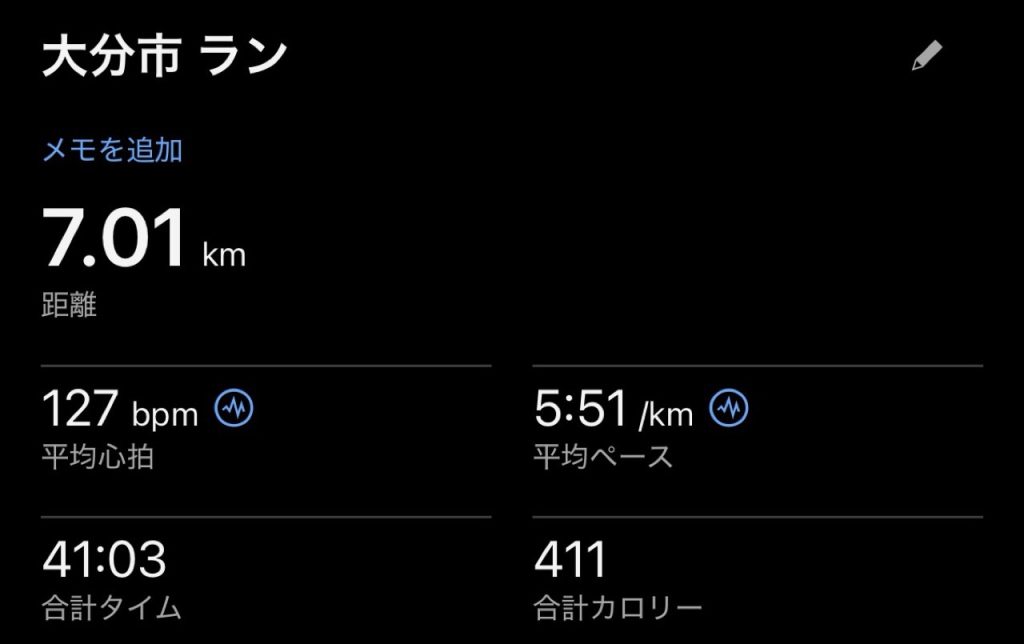Open pace info icon beside 5:51 /km
The width and height of the screenshot is (1024, 644).
tap(729, 408)
